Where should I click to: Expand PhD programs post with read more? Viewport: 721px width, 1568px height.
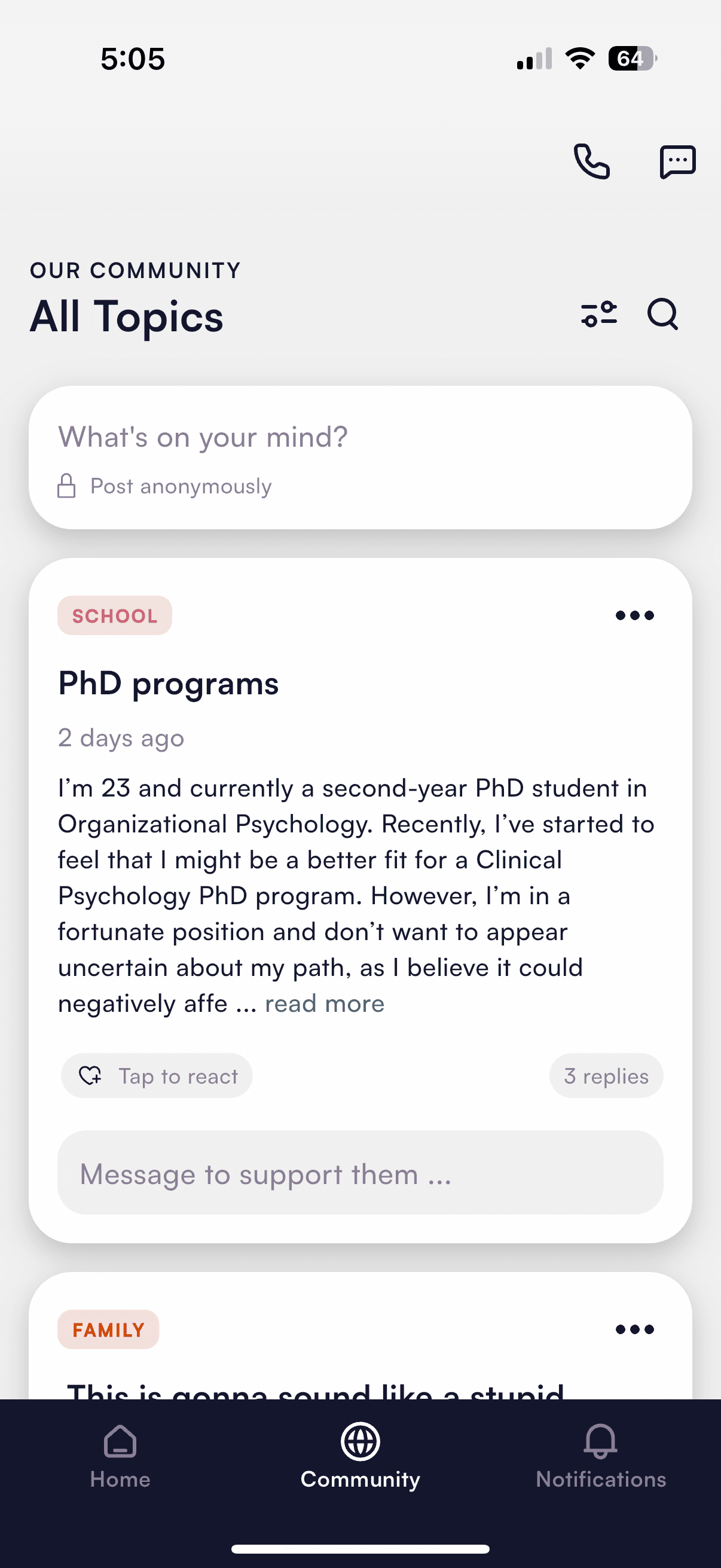[324, 1003]
